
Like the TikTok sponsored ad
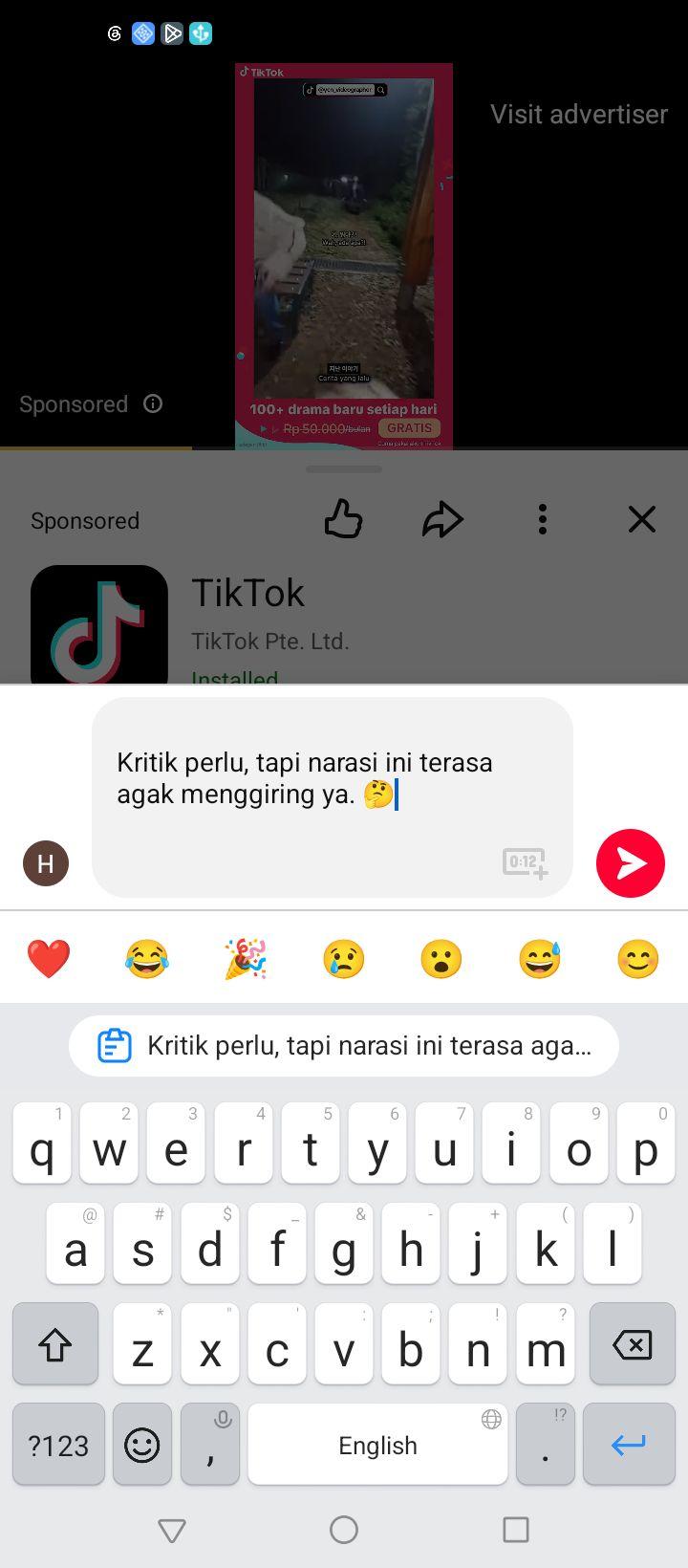pyautogui.click(x=343, y=519)
